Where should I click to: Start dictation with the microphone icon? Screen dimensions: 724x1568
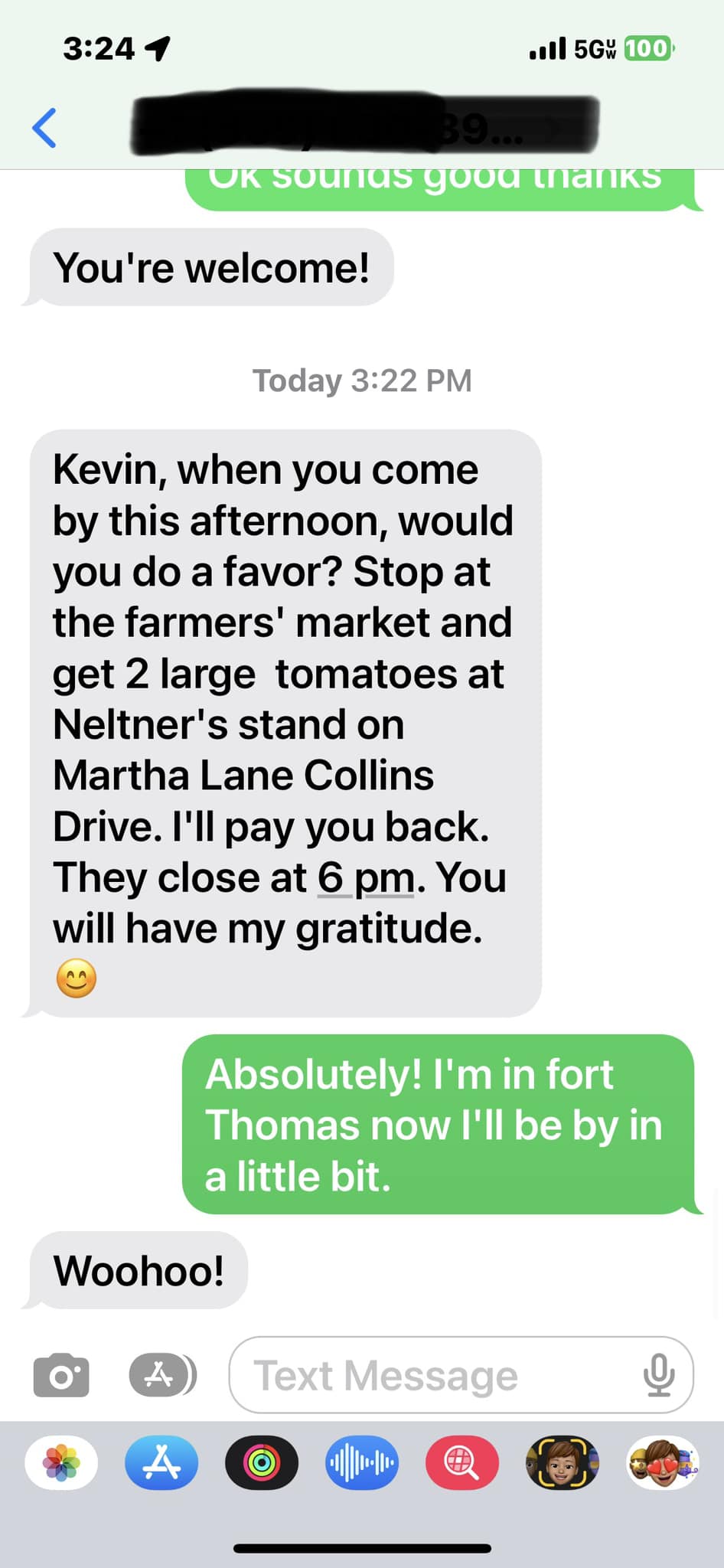coord(658,1376)
